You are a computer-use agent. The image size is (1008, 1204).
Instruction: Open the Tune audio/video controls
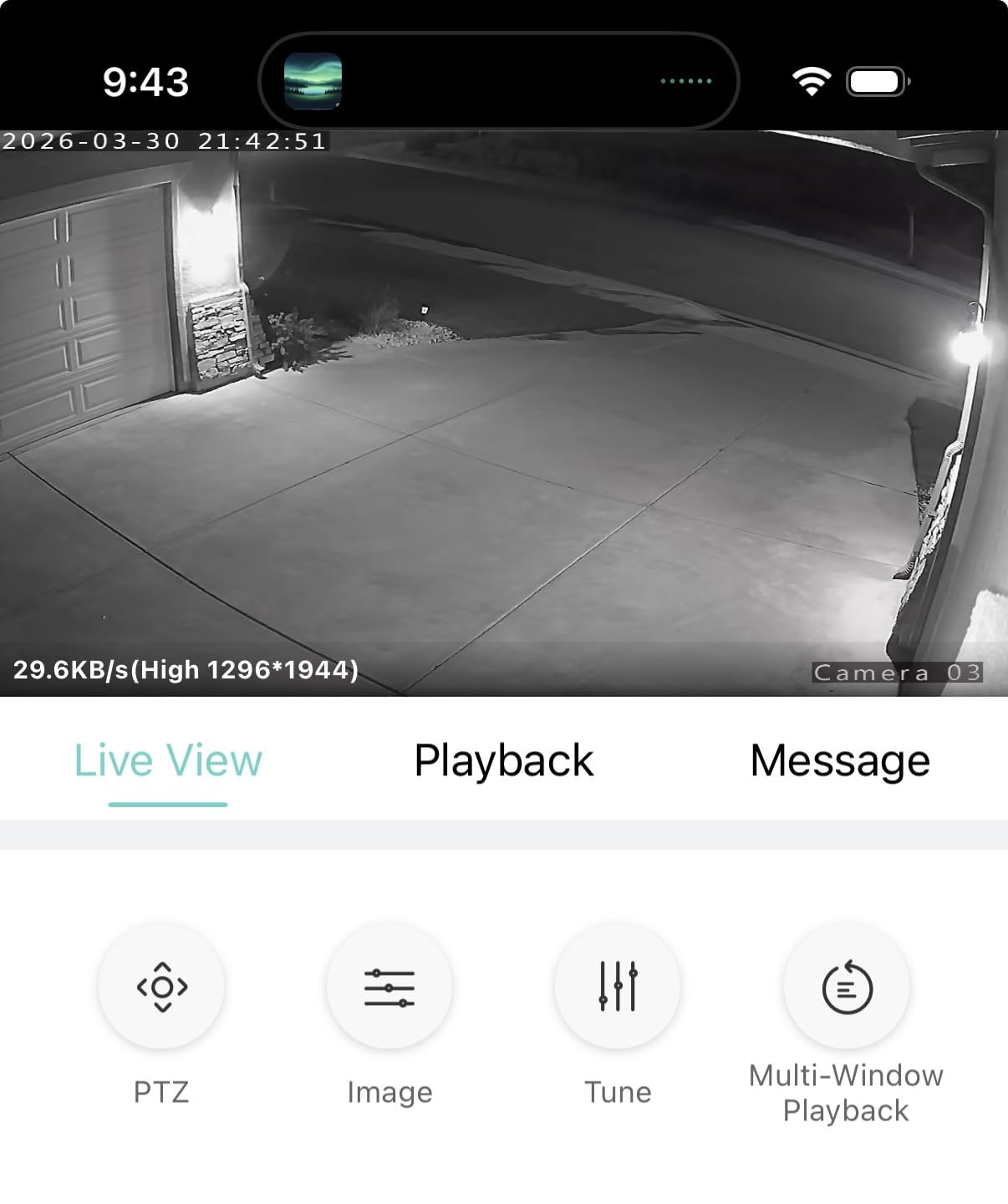pos(617,987)
